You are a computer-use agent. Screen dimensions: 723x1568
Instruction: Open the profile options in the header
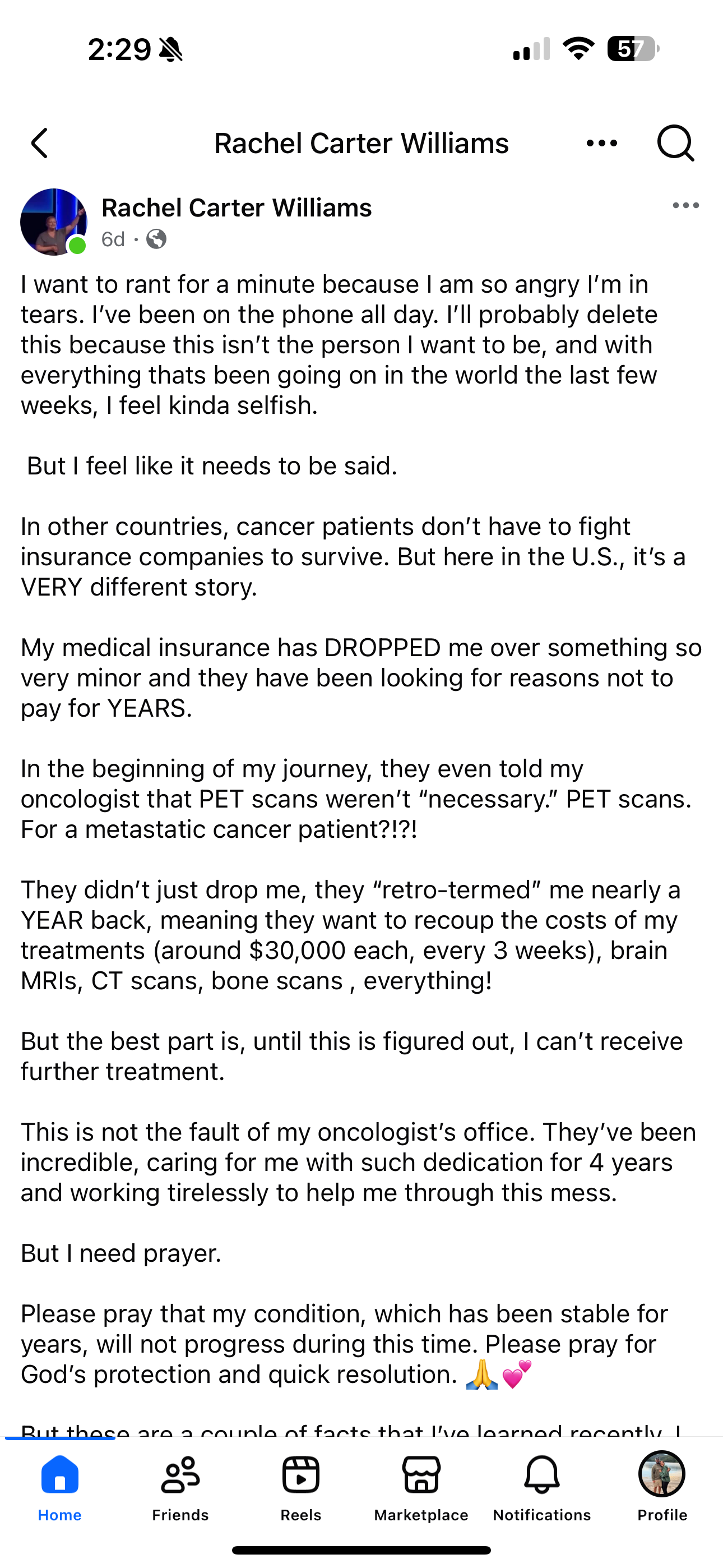tap(601, 144)
